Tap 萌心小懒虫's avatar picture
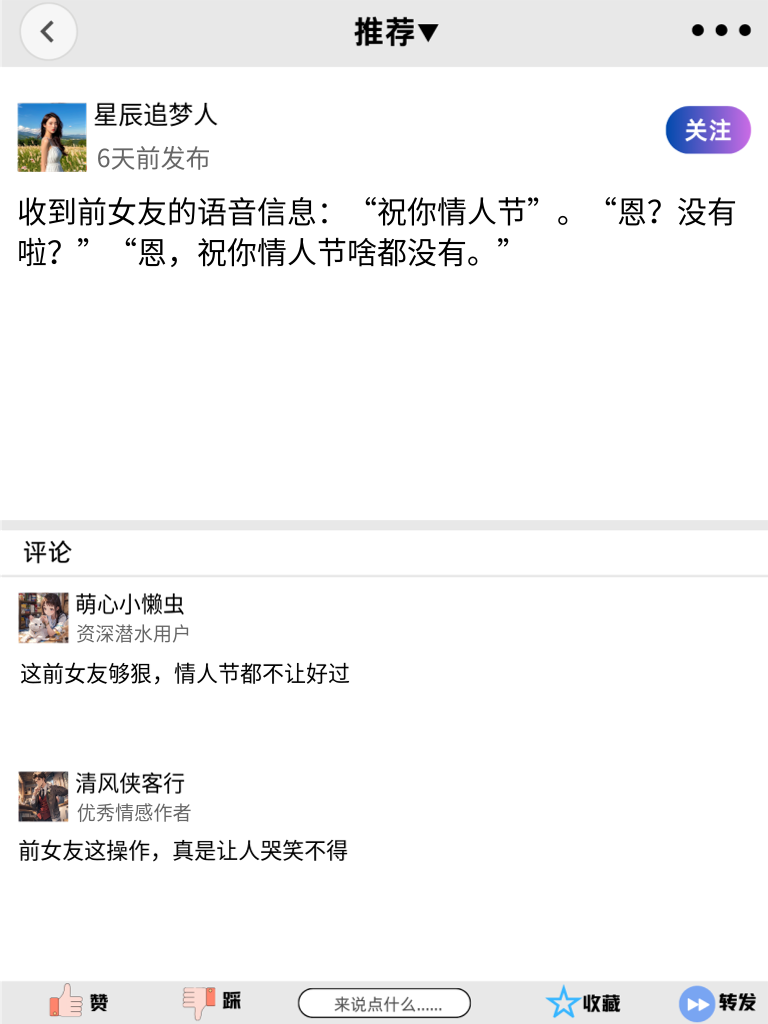 point(43,618)
